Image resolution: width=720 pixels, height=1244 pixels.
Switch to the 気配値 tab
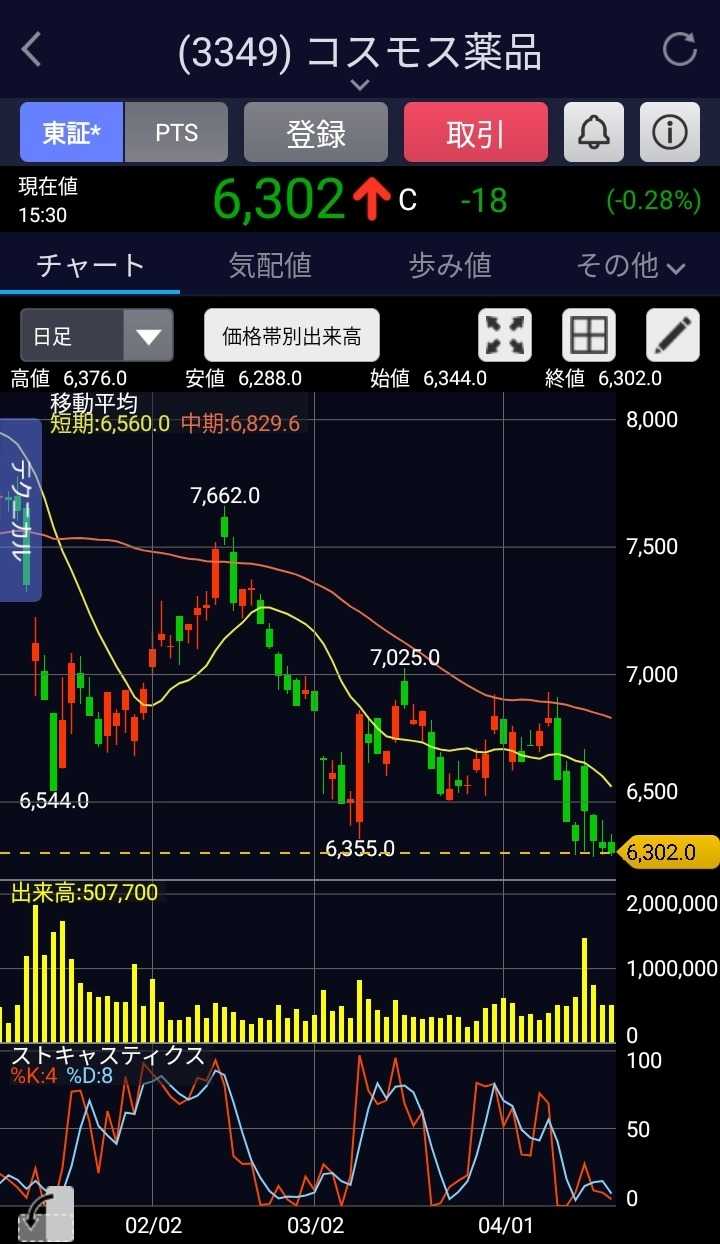click(270, 265)
